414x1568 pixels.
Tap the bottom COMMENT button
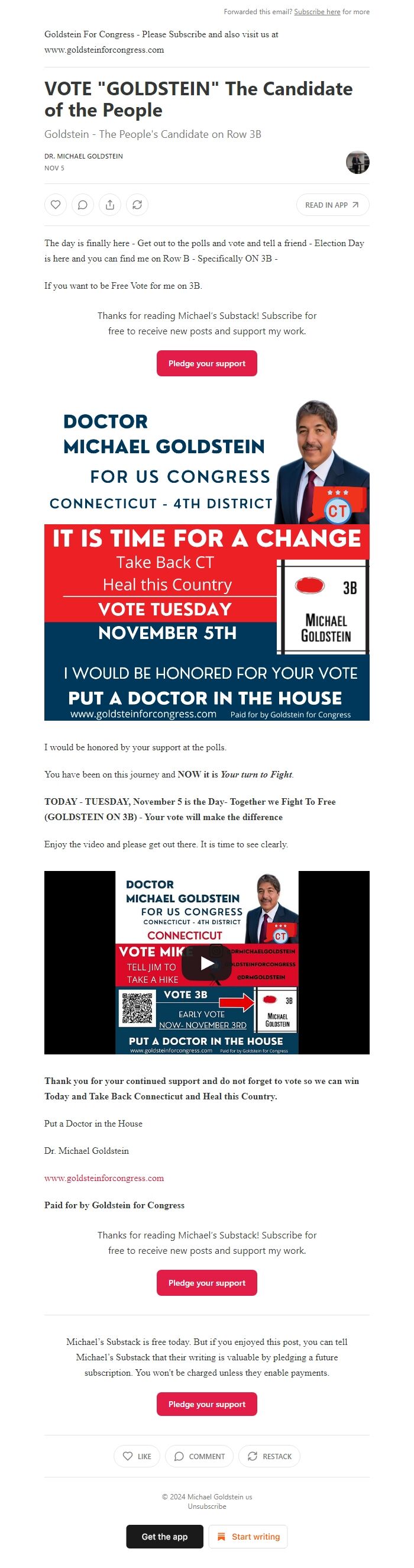click(199, 1456)
